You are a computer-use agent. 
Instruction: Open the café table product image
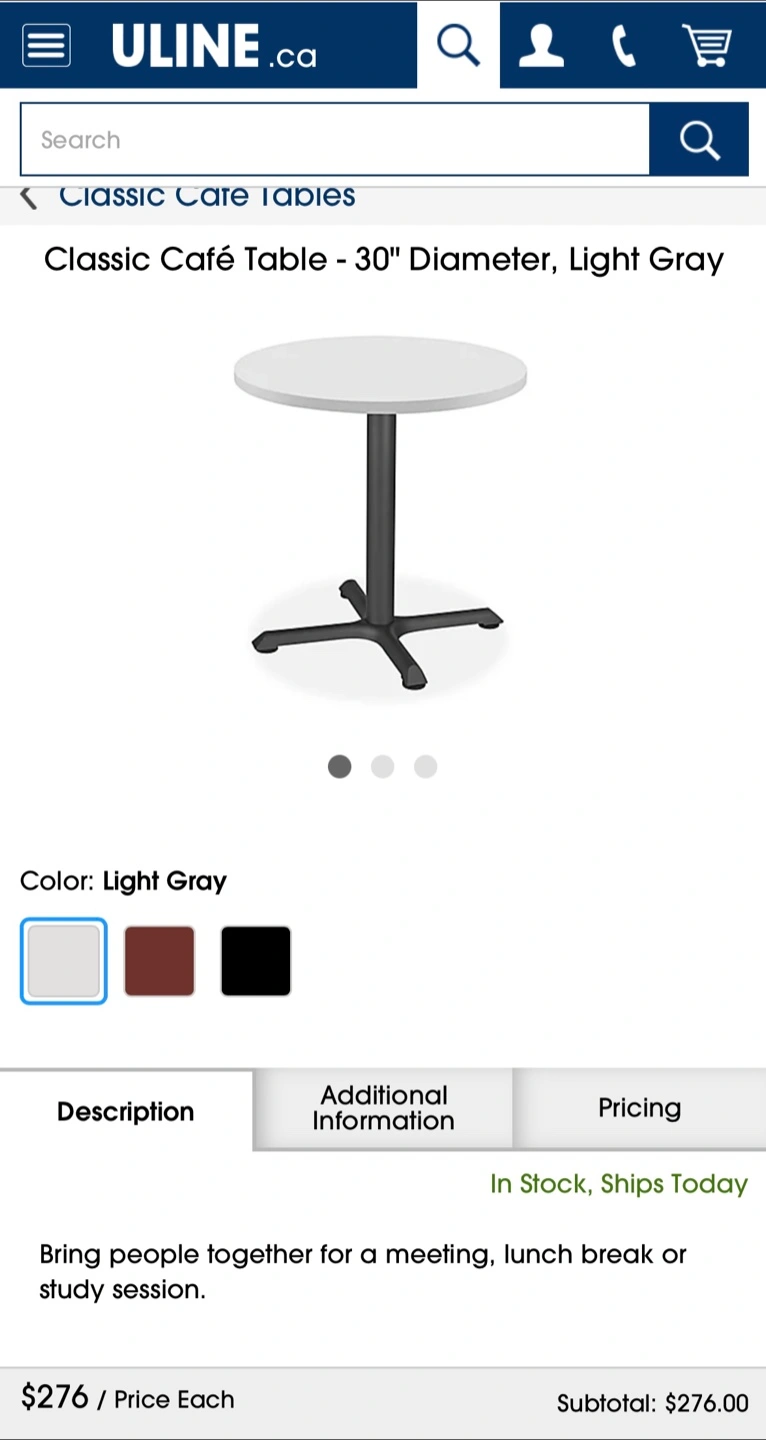point(381,514)
